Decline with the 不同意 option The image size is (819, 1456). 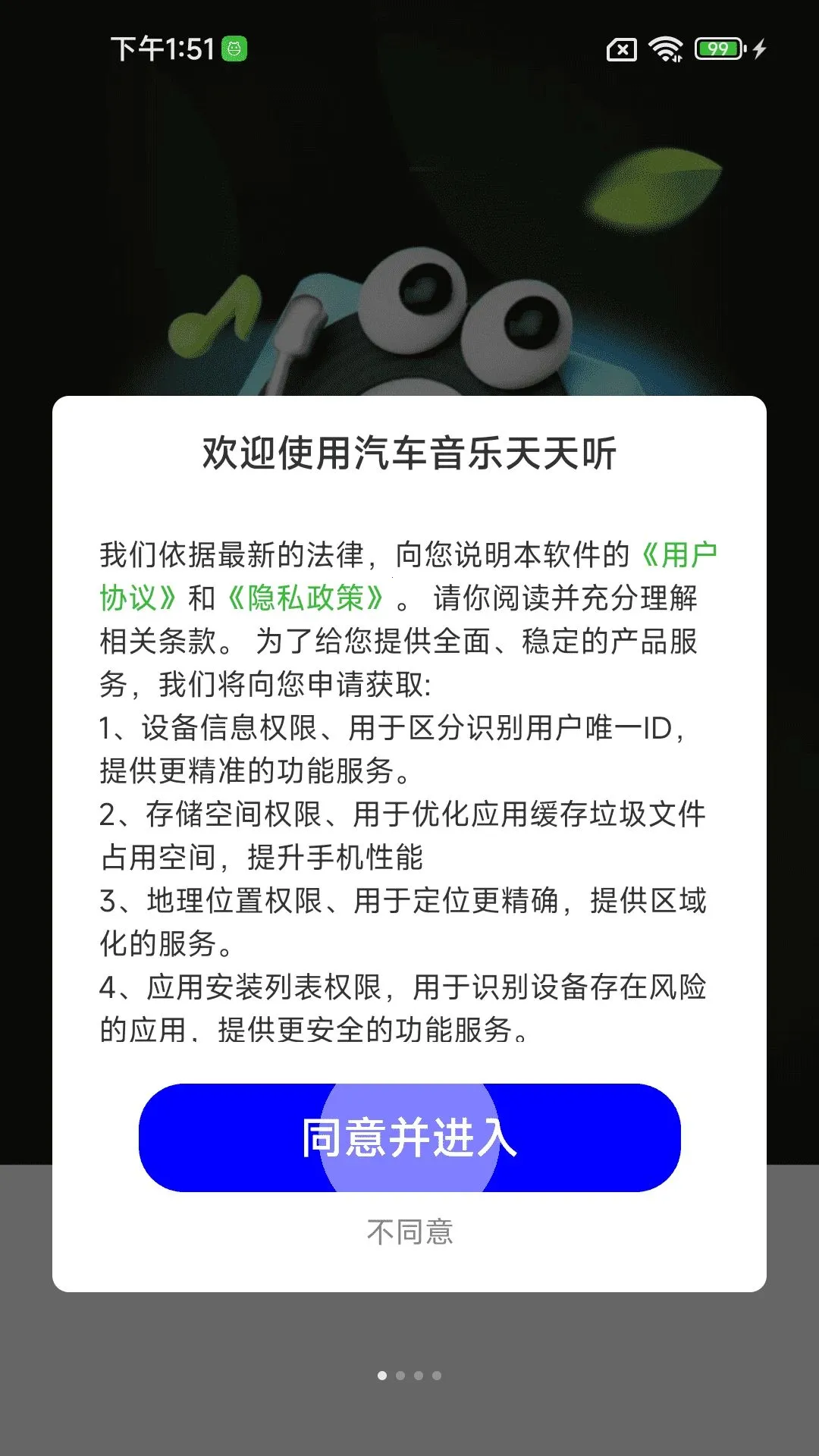[x=409, y=1232]
